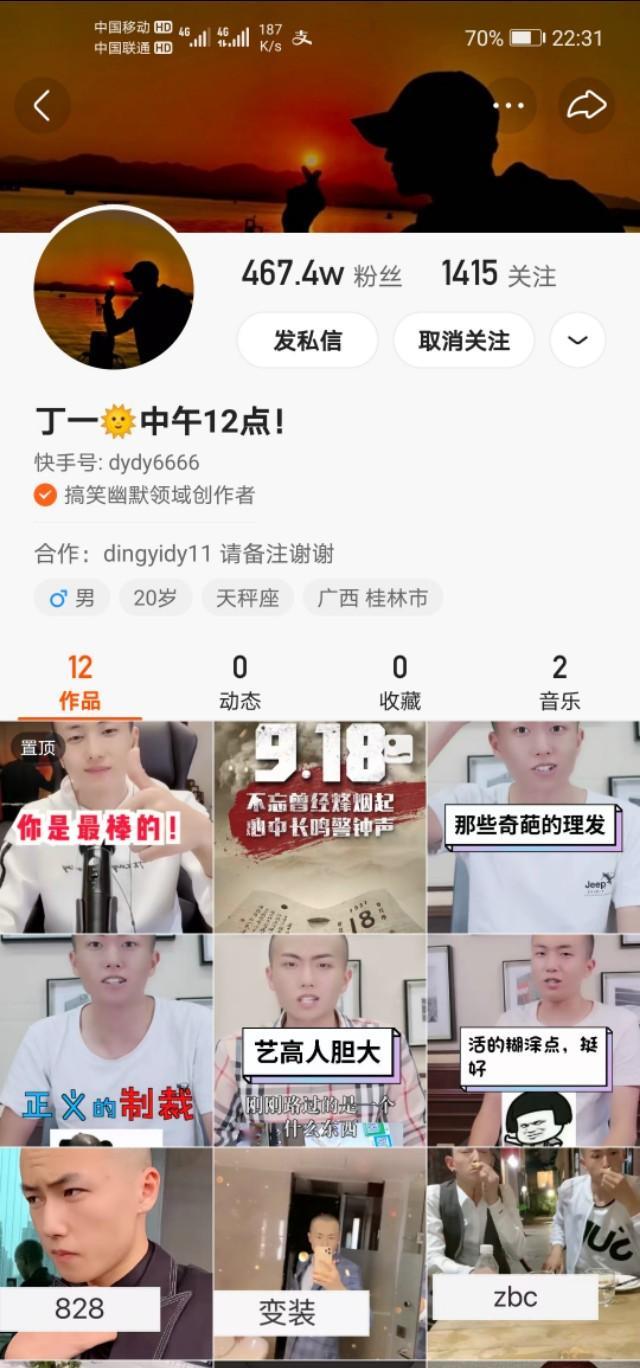Switch to the 音乐 tab
The width and height of the screenshot is (640, 1368).
tap(559, 682)
